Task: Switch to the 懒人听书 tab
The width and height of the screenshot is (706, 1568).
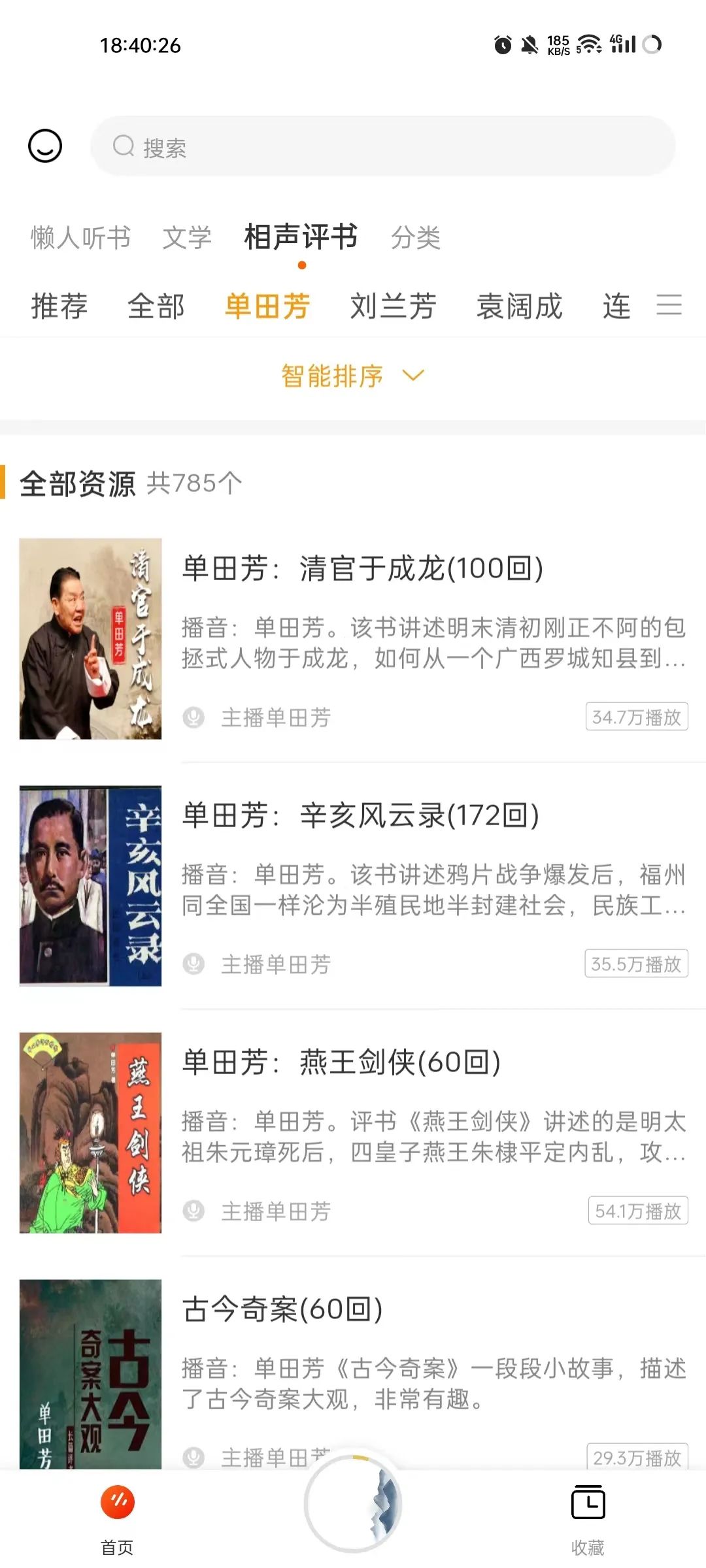Action: coord(80,237)
